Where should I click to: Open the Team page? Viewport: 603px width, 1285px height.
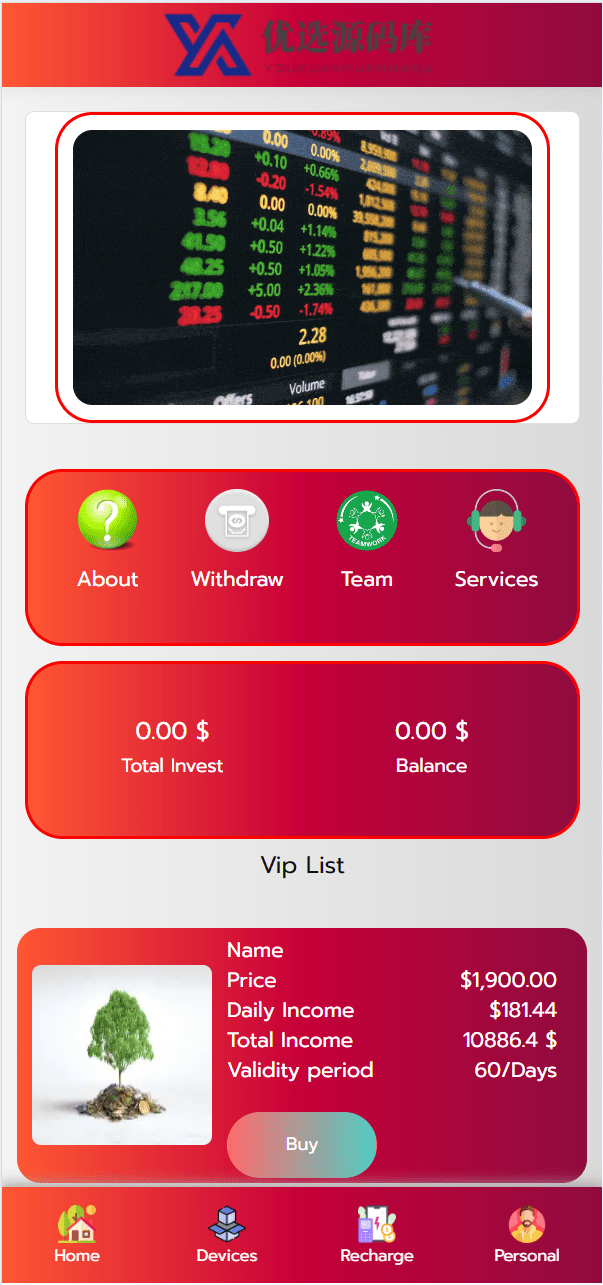(367, 541)
